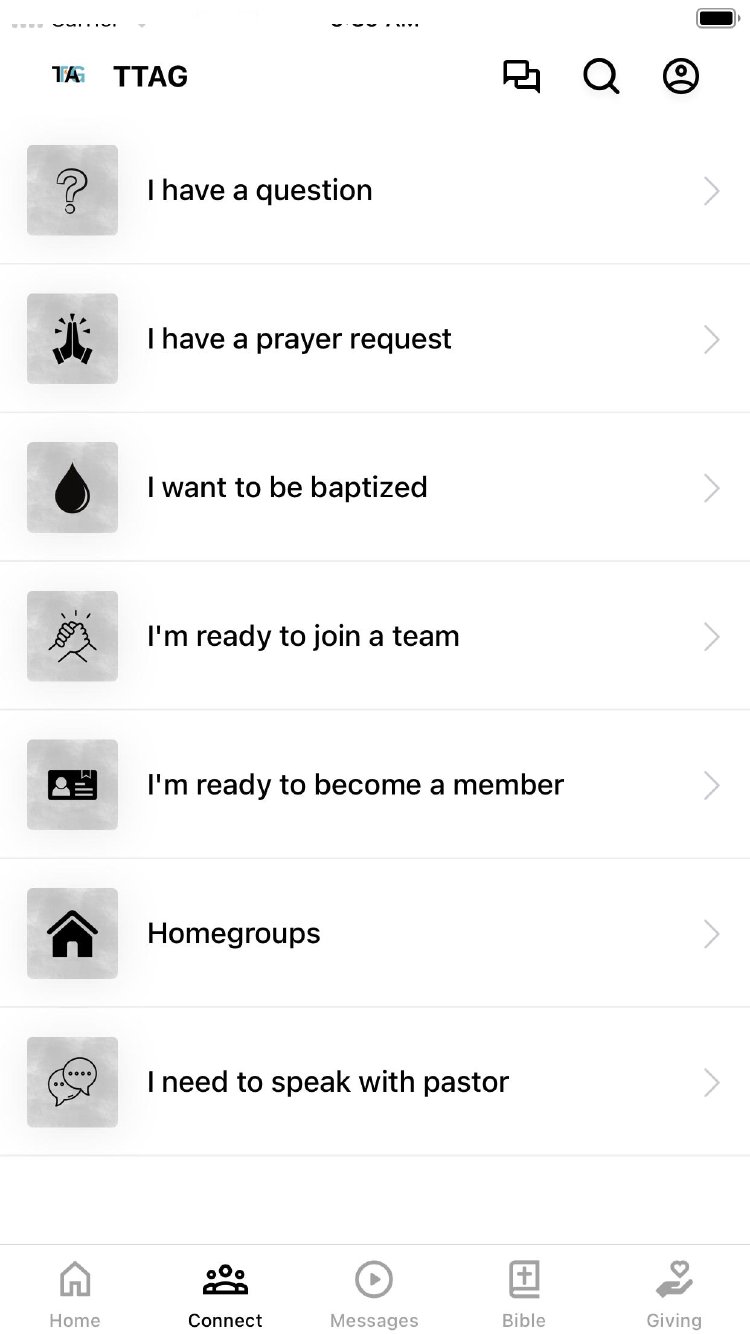
Task: Open the chat messages icon
Action: (x=521, y=77)
